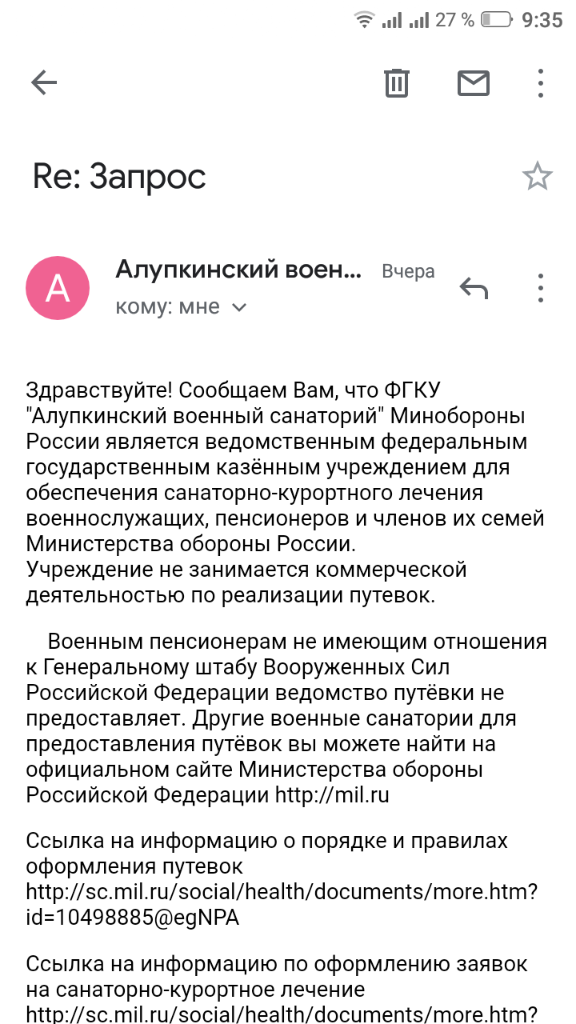Star the Re: Запрос conversation
Screen dimensions: 576x1024
tap(537, 177)
